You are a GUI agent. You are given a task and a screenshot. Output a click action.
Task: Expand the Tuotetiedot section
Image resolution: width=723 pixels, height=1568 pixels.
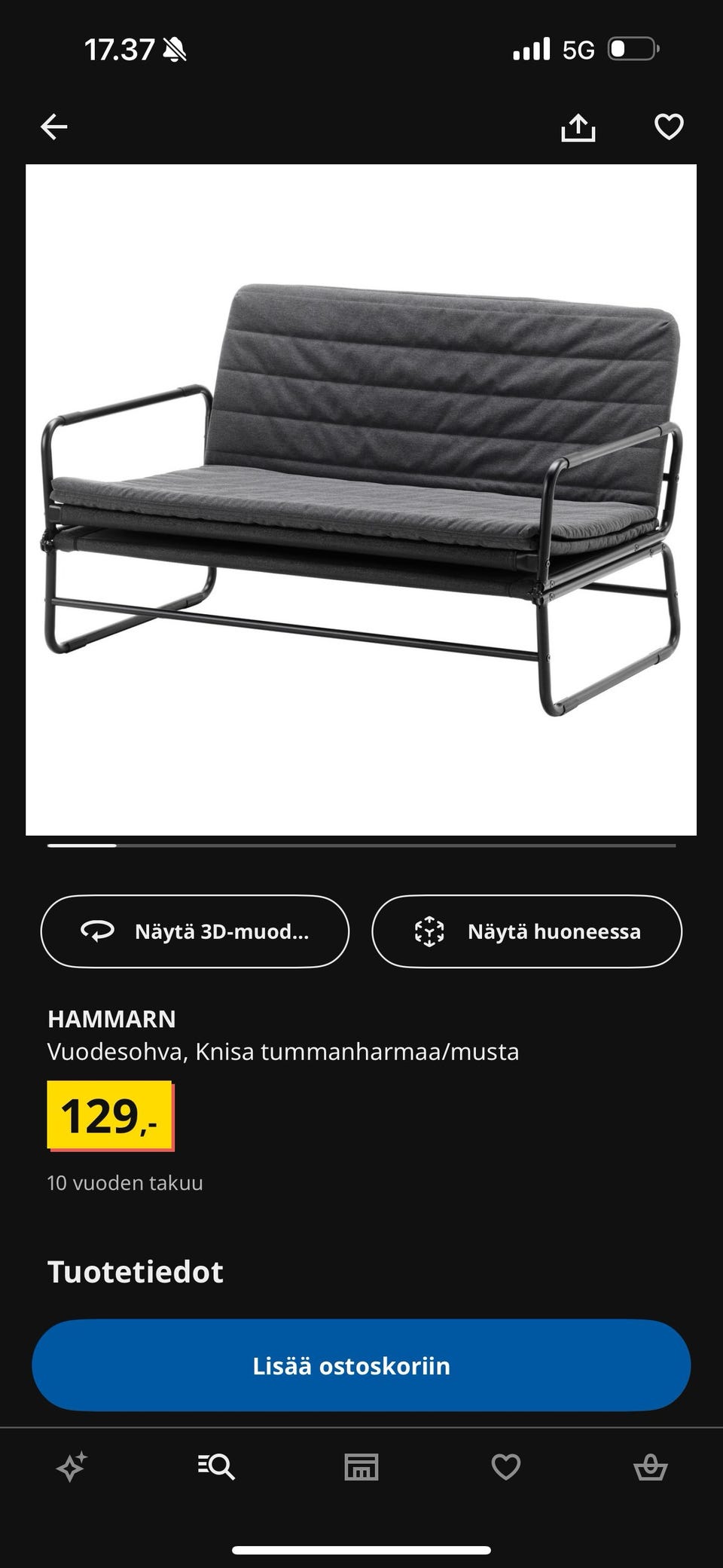(135, 1272)
